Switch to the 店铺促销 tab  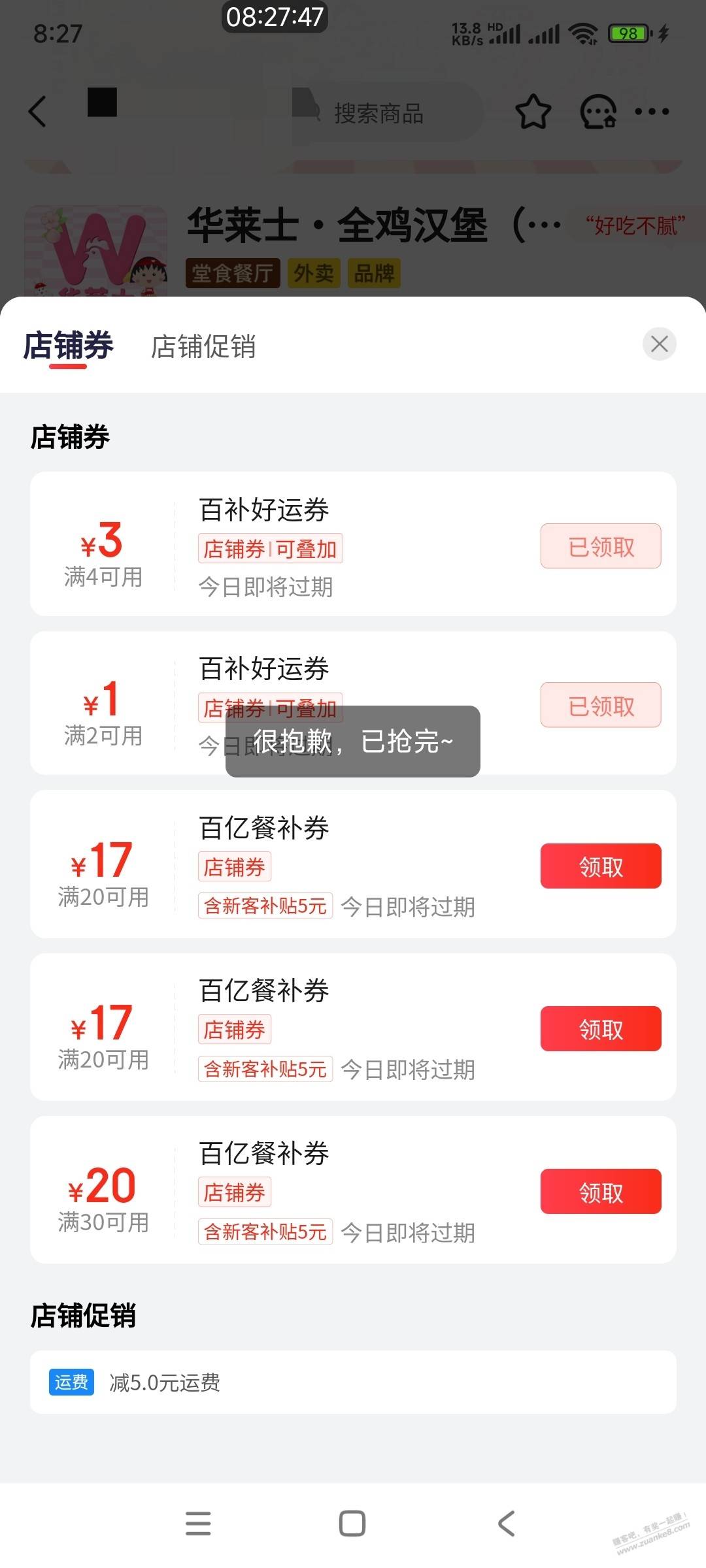(203, 346)
